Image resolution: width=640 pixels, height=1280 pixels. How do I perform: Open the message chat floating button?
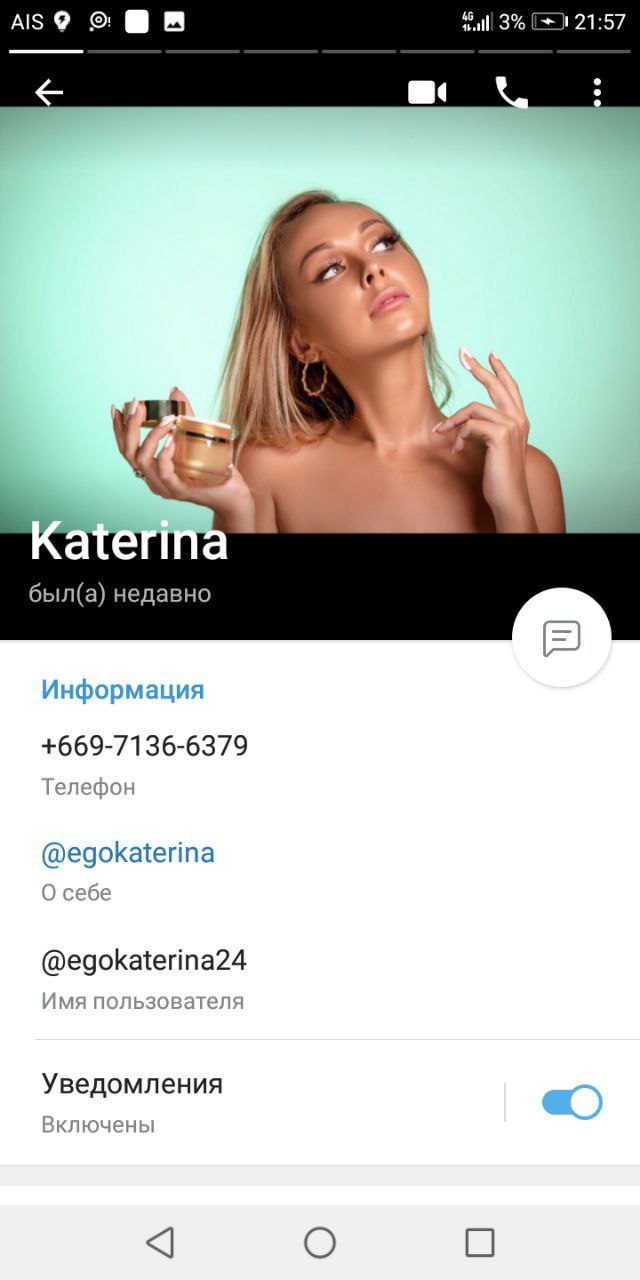coord(561,638)
